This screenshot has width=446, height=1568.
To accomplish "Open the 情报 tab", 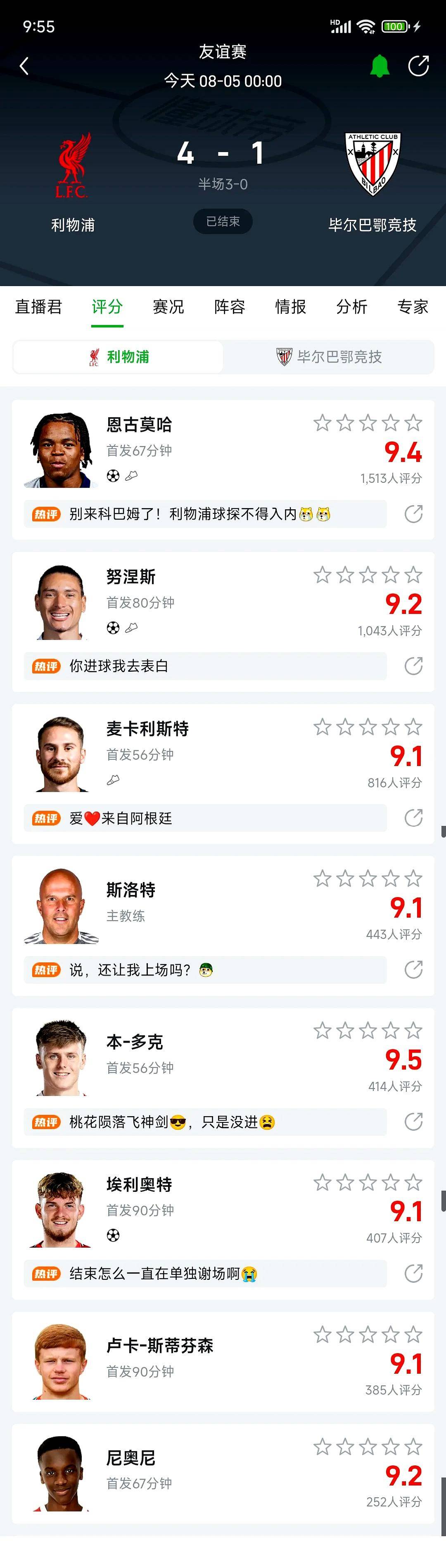I will click(x=290, y=307).
